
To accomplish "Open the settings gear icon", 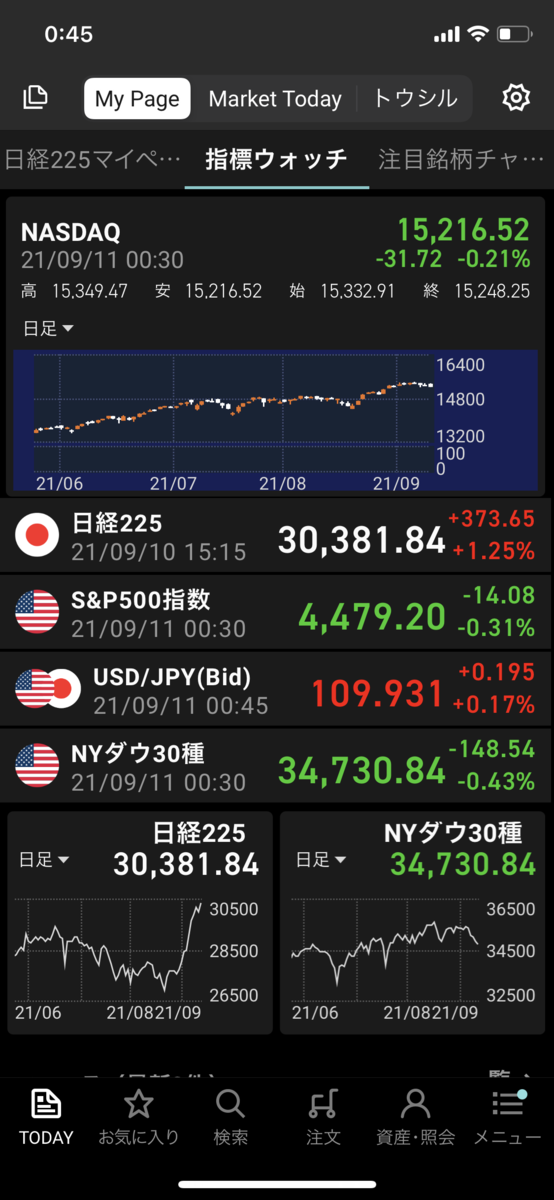I will tap(515, 97).
